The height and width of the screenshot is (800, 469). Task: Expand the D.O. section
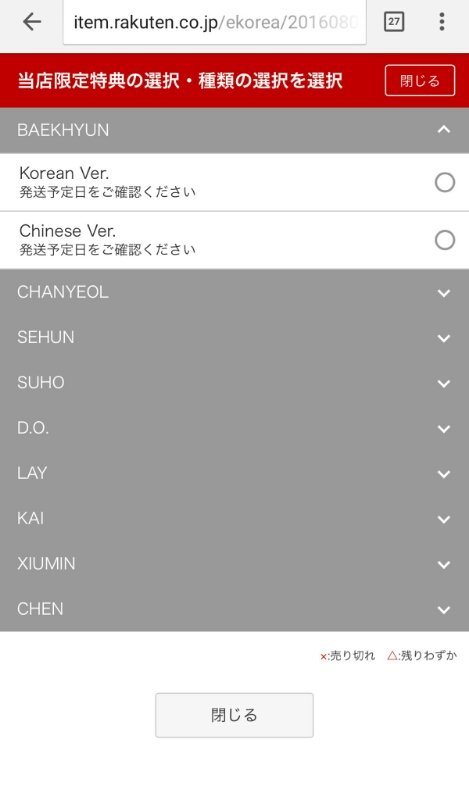click(x=234, y=428)
